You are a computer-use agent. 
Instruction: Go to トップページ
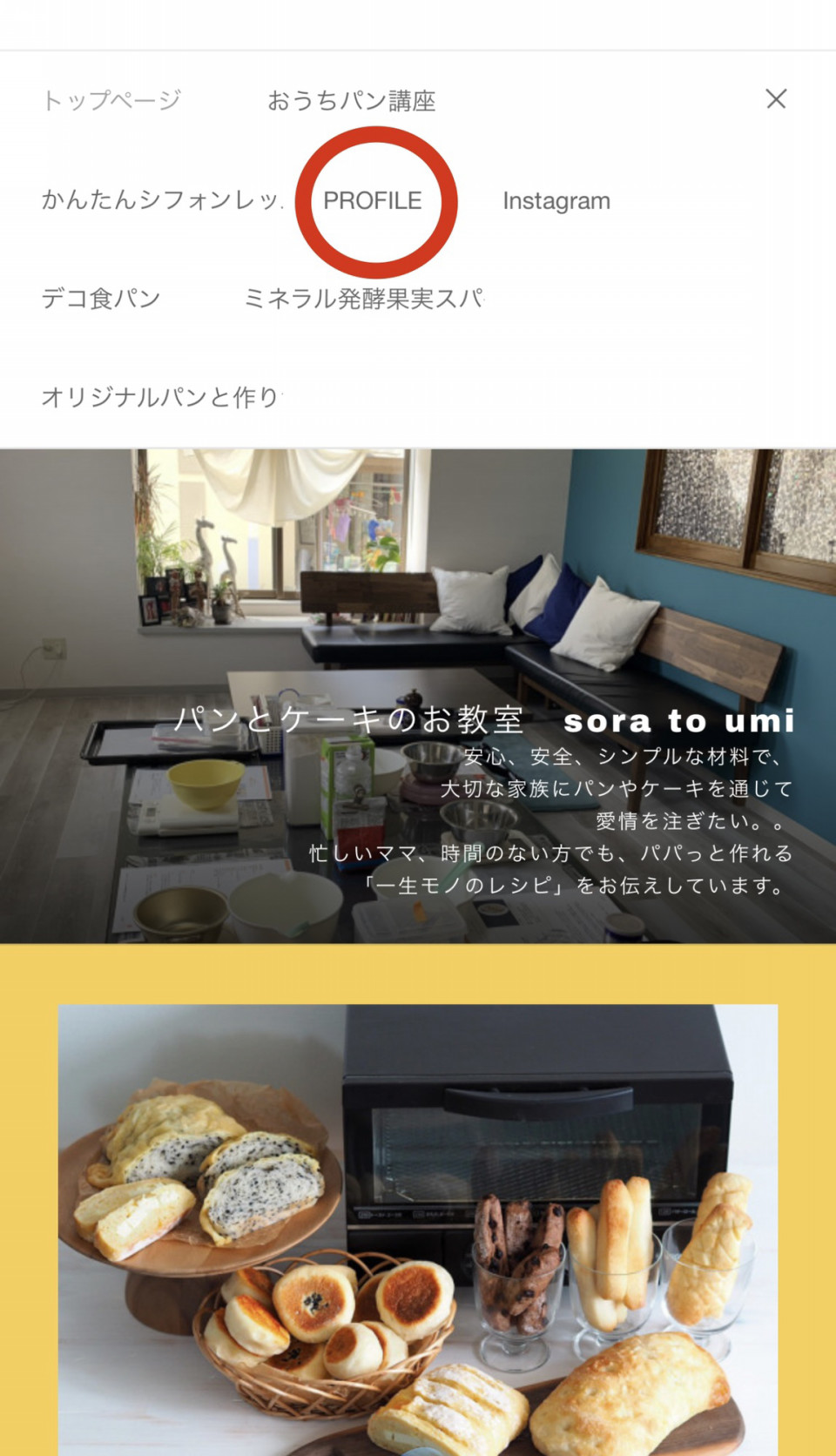pos(111,100)
